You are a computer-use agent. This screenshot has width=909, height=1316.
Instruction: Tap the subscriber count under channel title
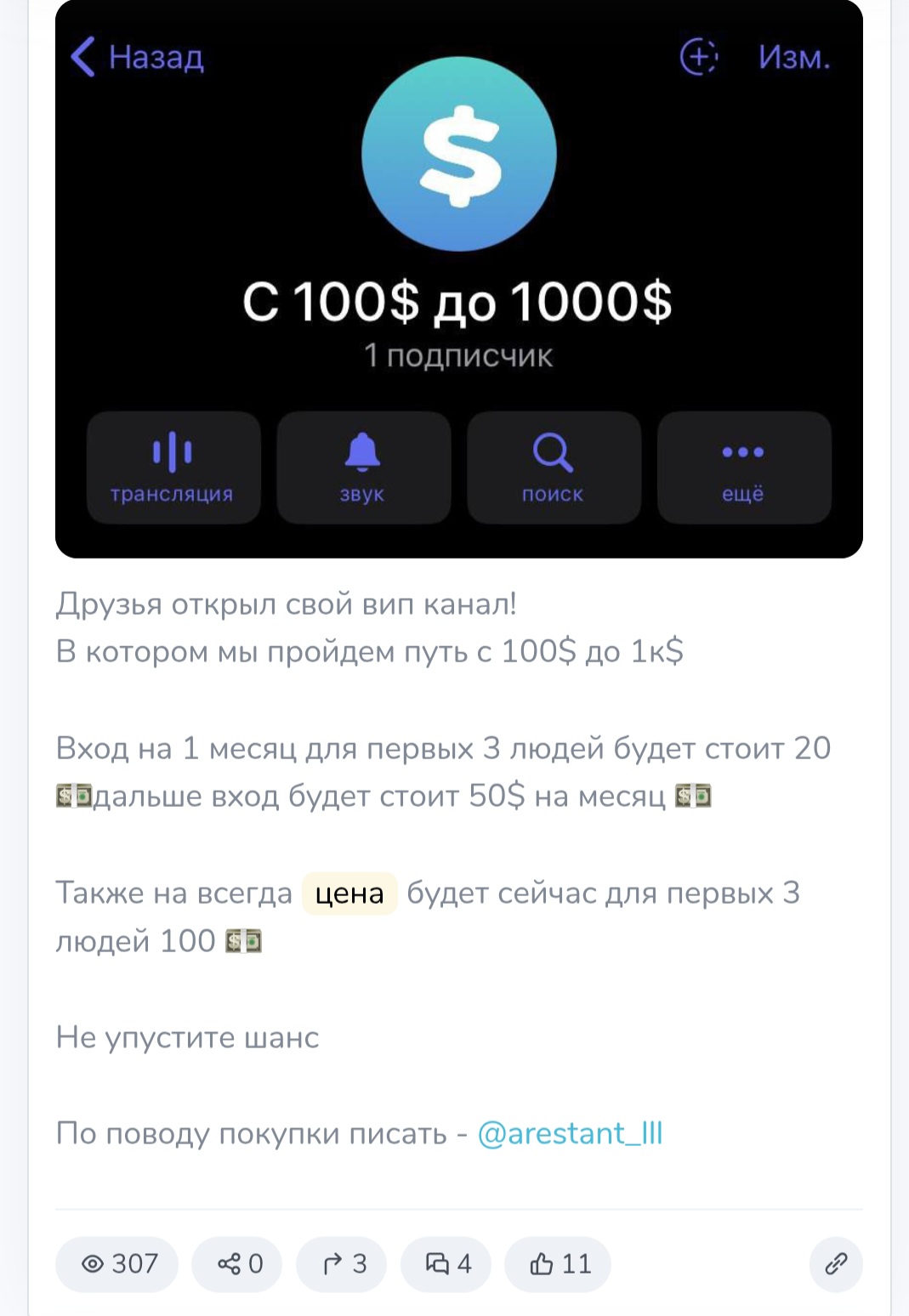[457, 355]
